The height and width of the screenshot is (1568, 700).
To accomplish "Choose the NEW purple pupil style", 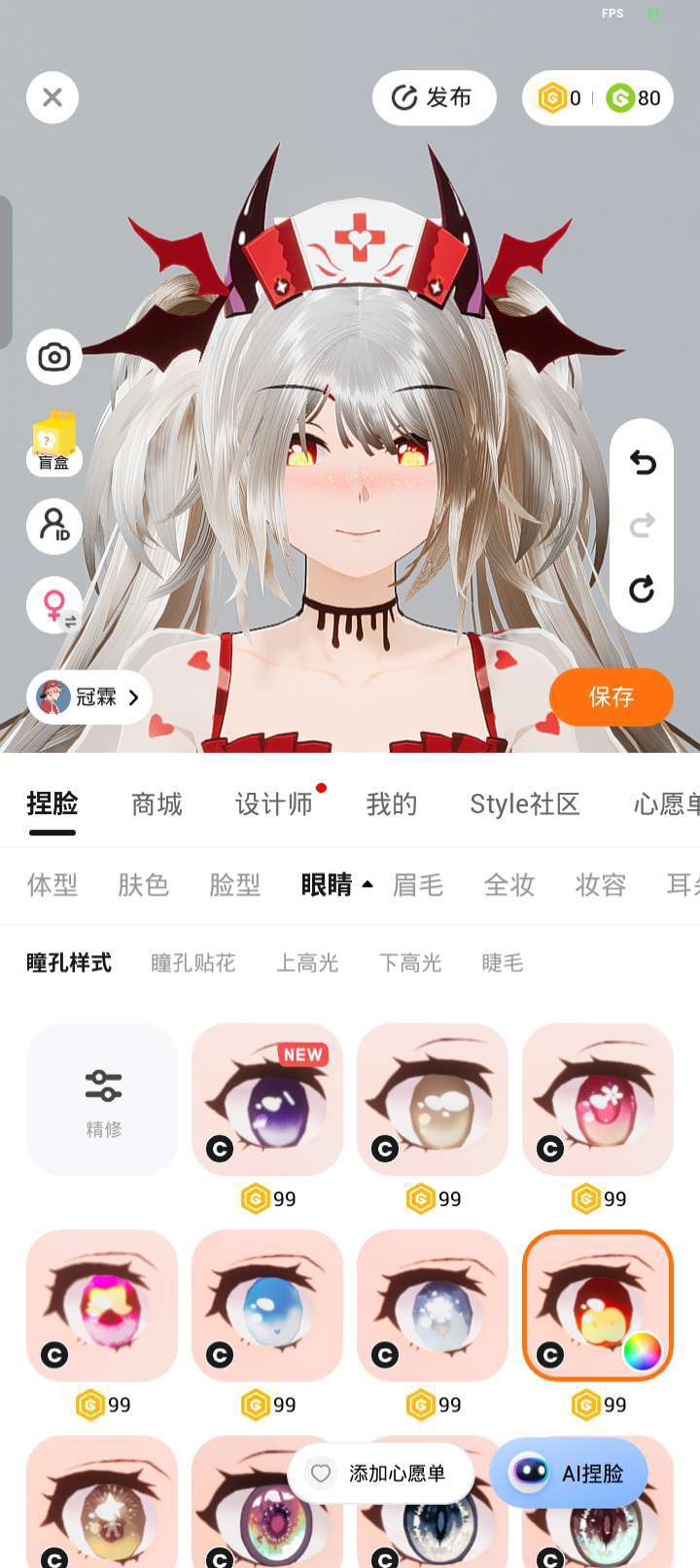I will coord(267,1099).
